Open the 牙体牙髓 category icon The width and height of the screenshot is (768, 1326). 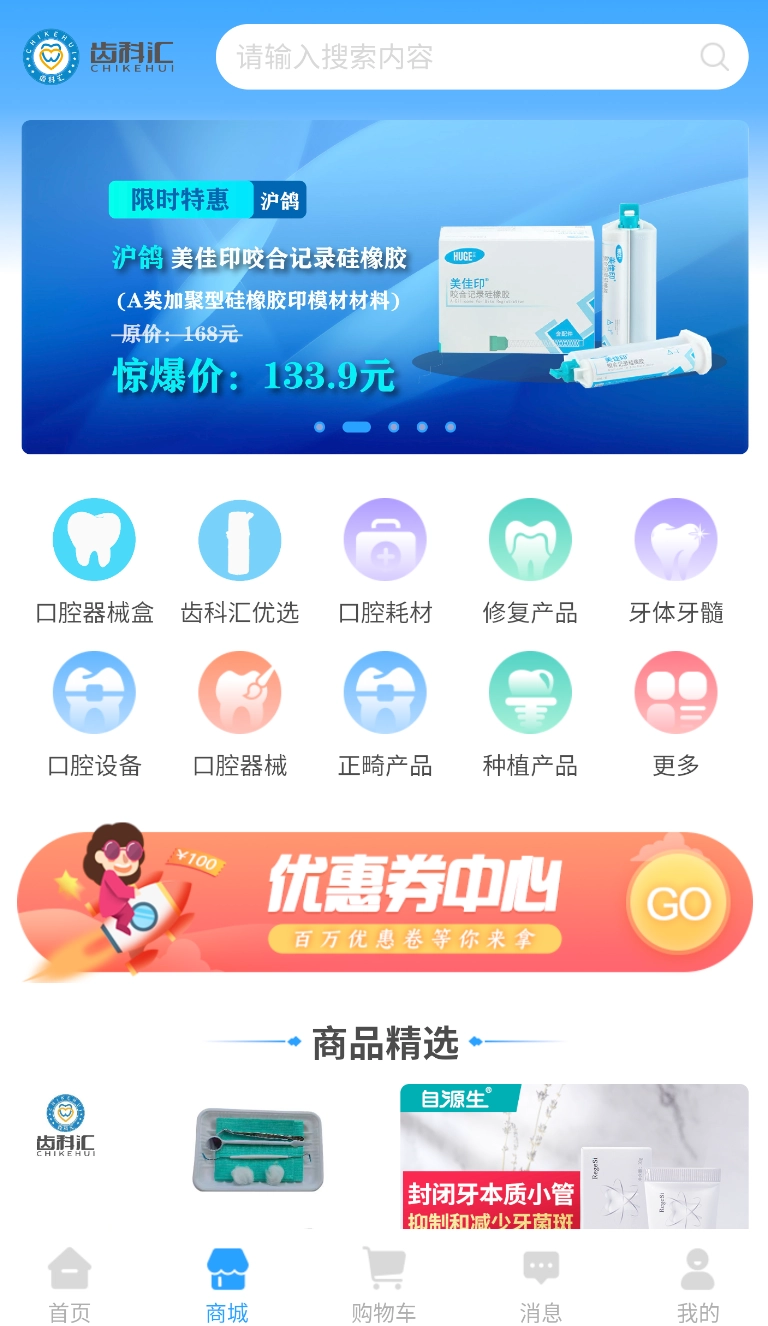[x=676, y=539]
